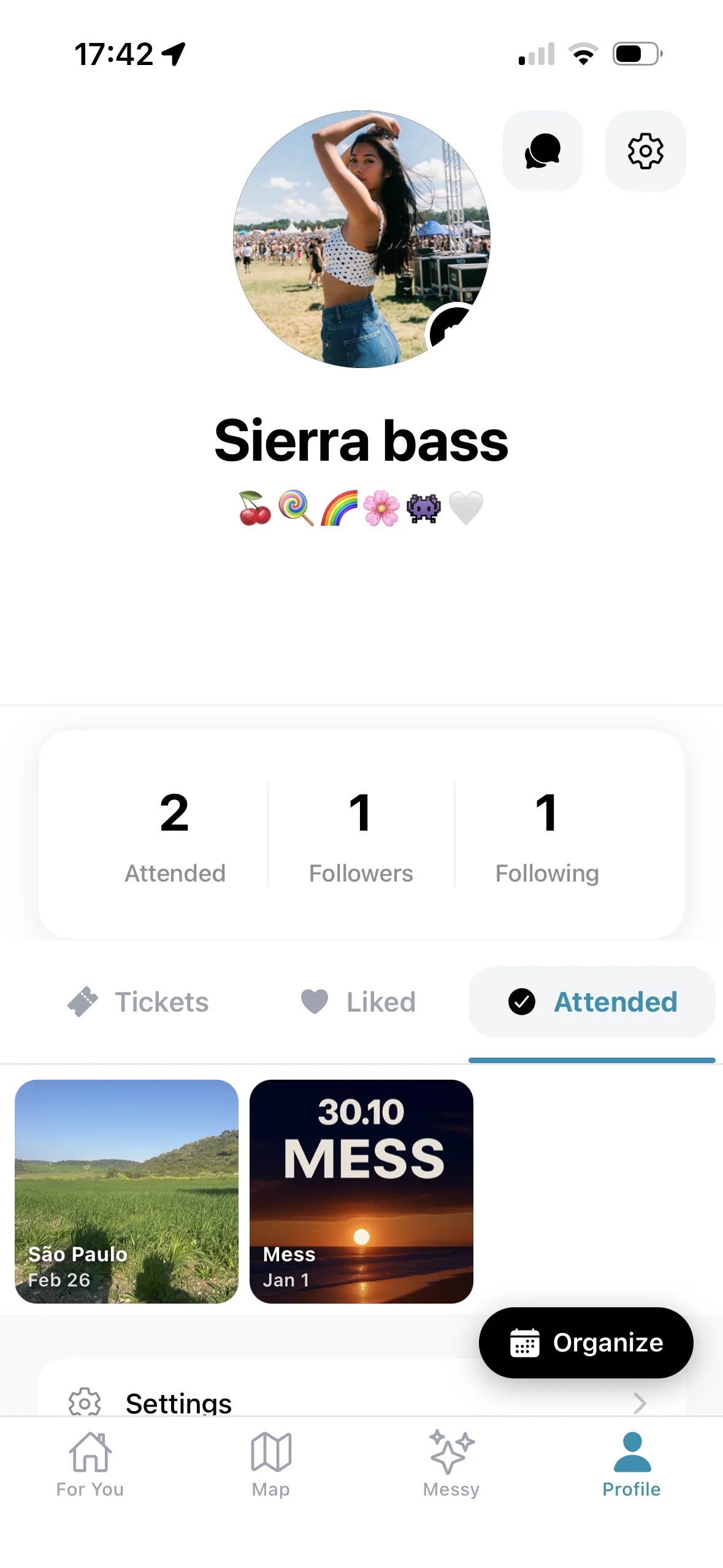The image size is (723, 1568).
Task: Select the checkmark on Attended filter
Action: click(521, 1002)
